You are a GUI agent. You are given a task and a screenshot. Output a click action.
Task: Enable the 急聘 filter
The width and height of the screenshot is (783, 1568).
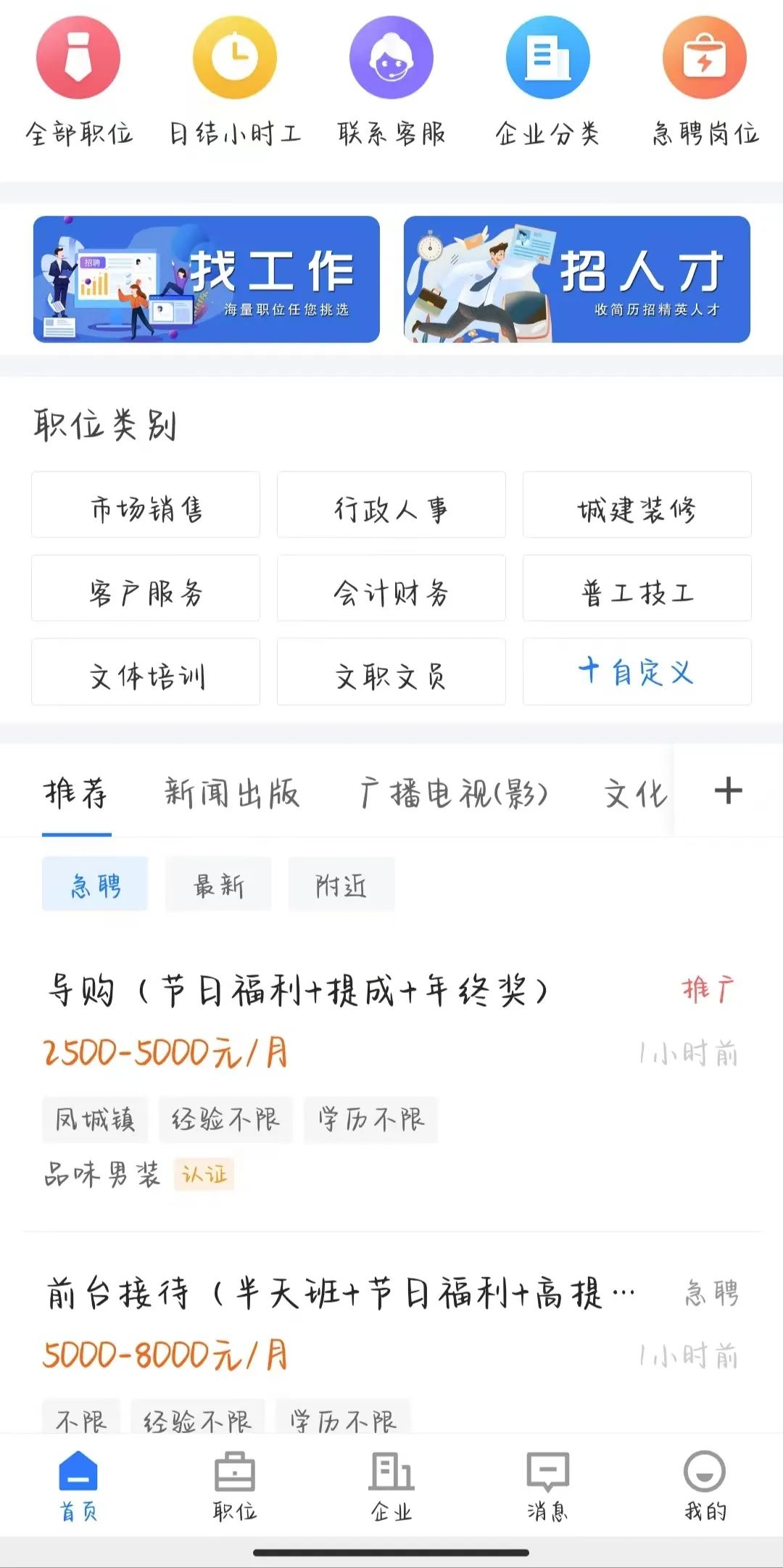94,883
